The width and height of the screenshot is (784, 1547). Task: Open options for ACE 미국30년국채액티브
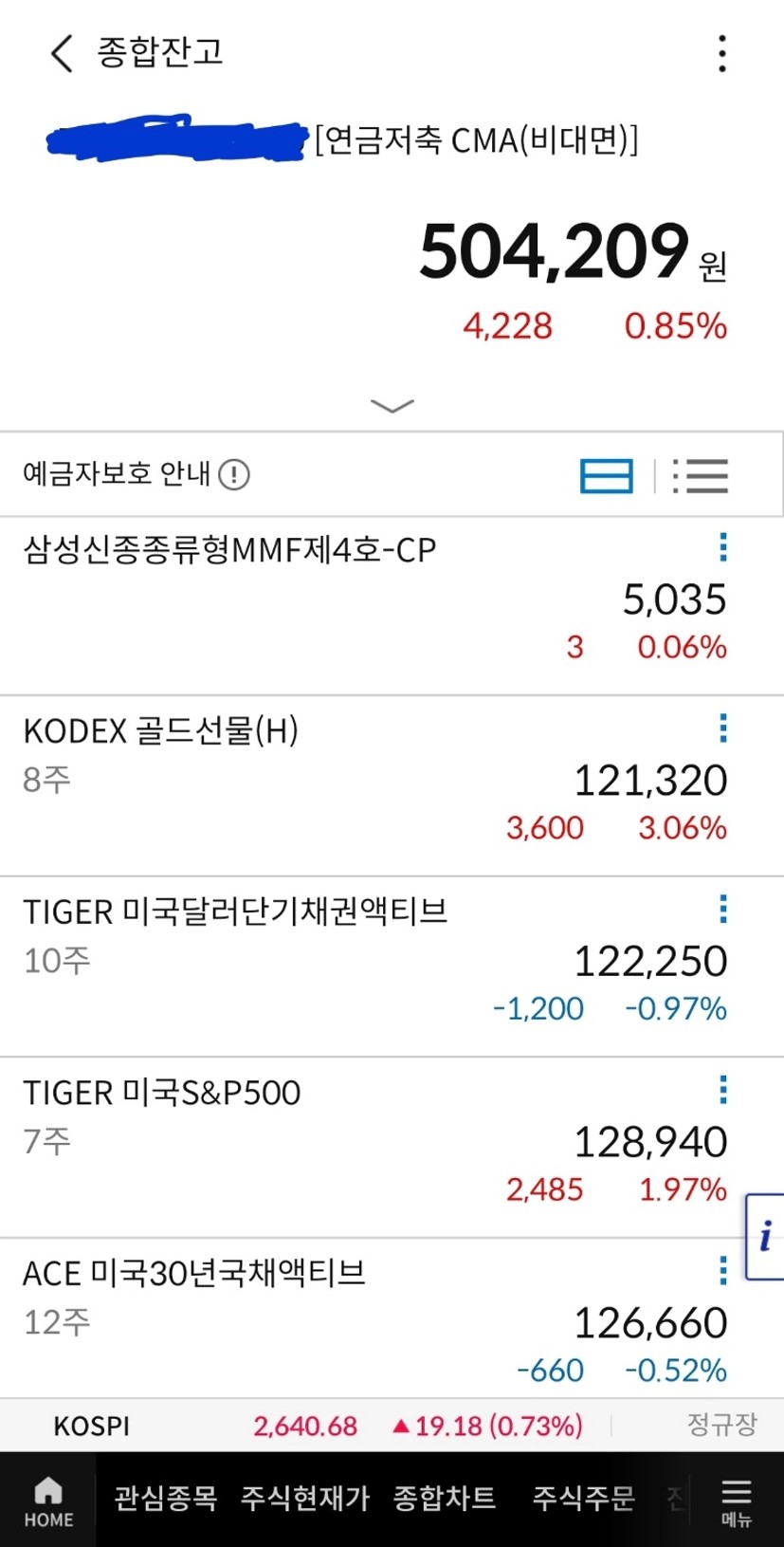point(723,1270)
